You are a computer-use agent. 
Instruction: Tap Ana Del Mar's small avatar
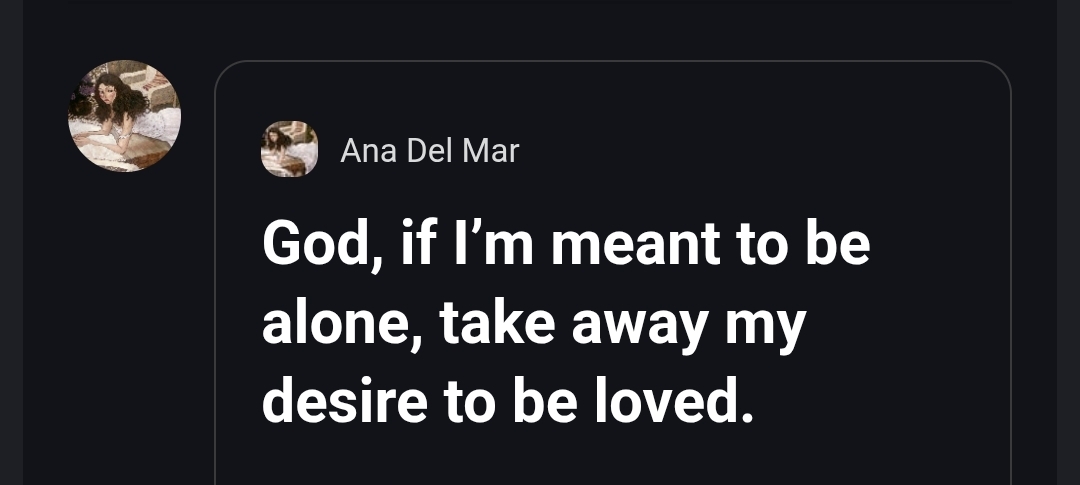pos(290,150)
